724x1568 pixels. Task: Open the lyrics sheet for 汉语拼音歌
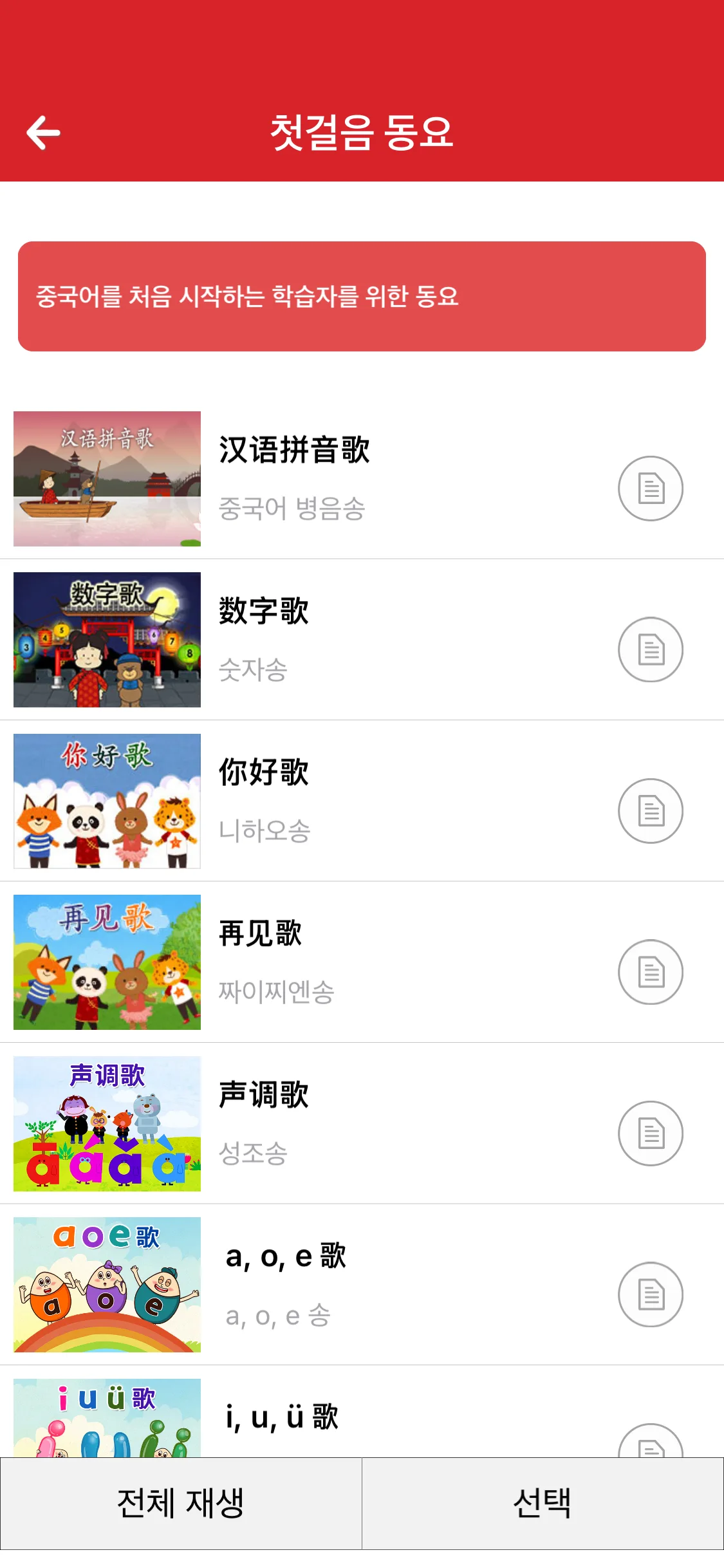(x=651, y=488)
